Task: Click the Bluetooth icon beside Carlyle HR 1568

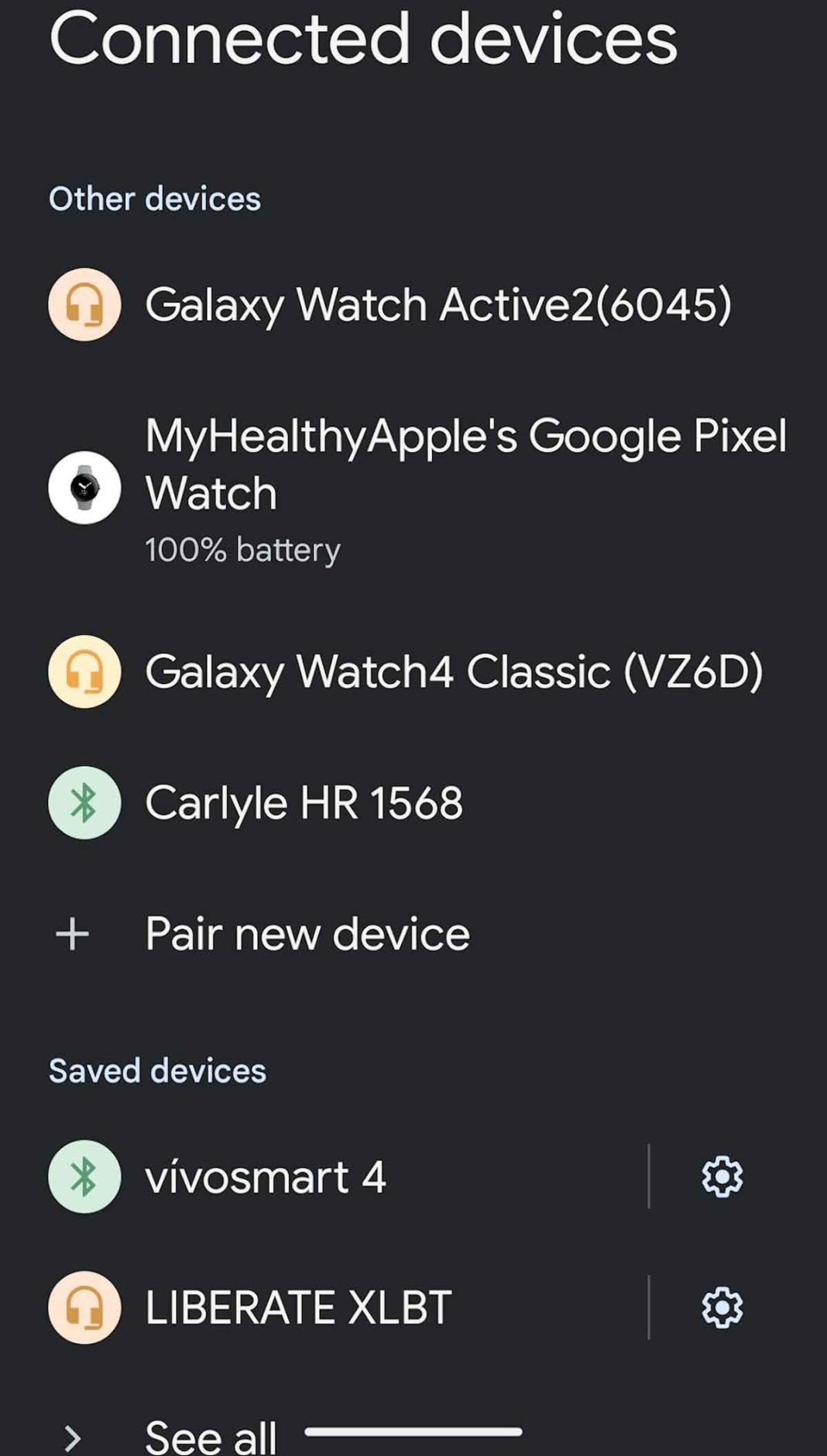Action: click(x=86, y=802)
